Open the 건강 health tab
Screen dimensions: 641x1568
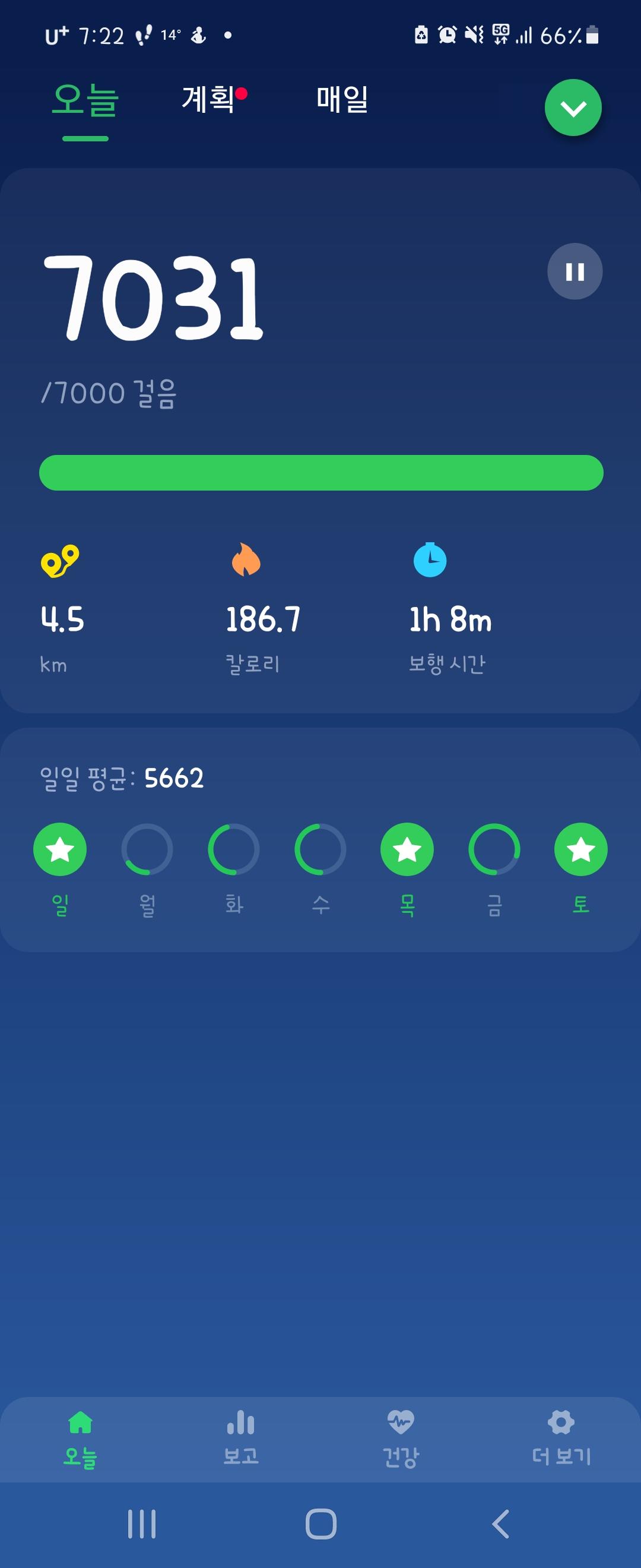401,1439
